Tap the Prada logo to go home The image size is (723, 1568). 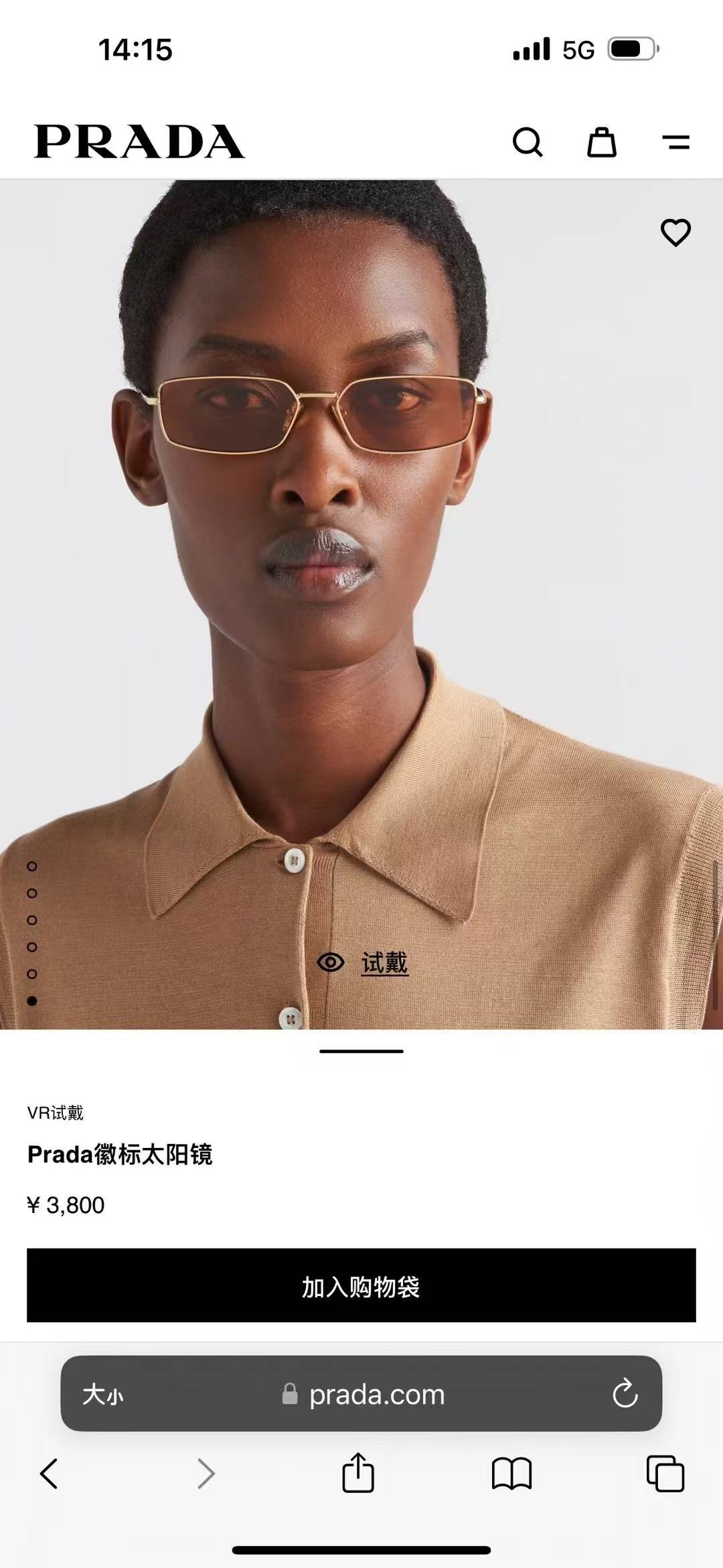(x=139, y=142)
